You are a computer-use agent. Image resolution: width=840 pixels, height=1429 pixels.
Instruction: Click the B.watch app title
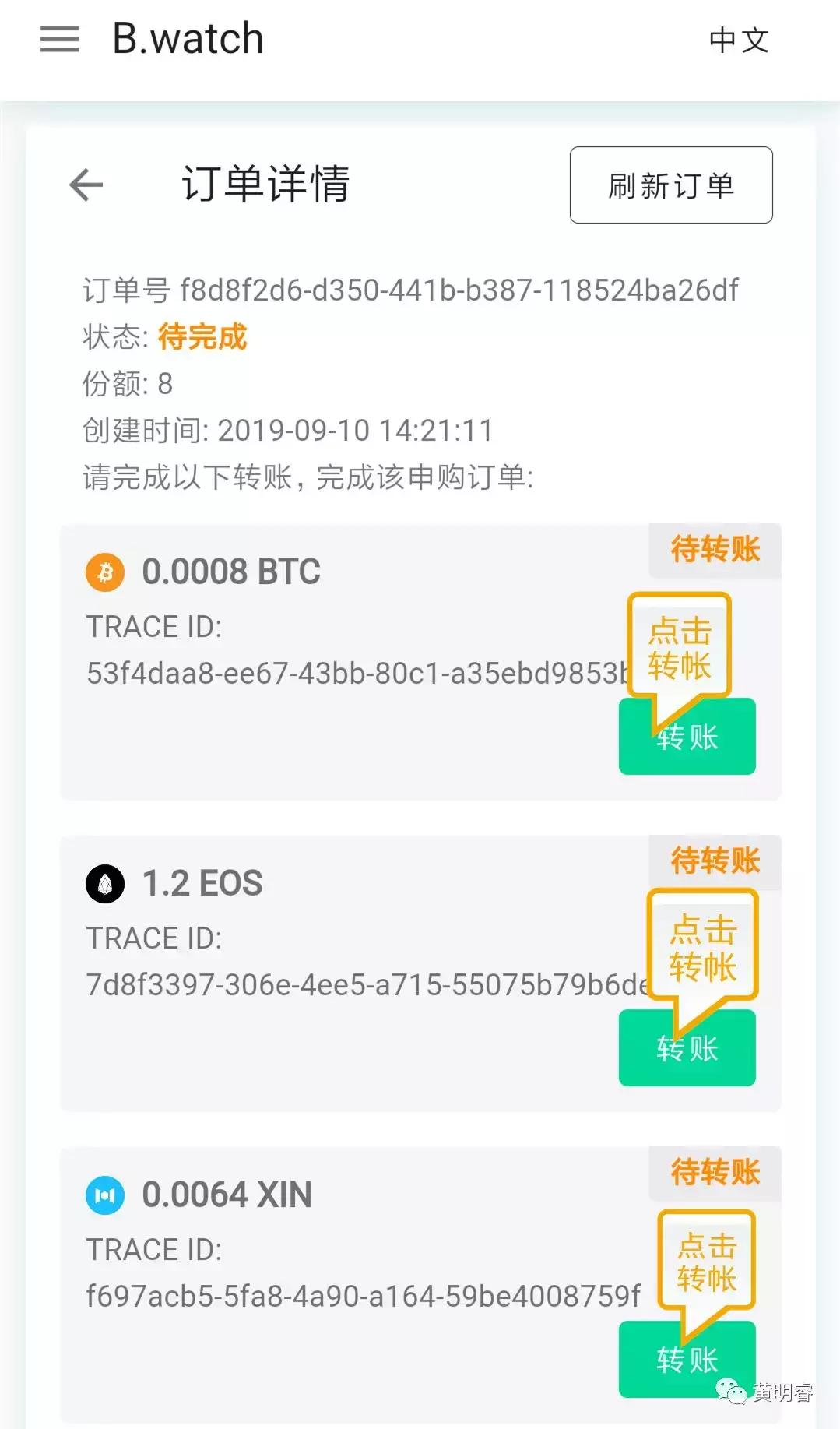(x=187, y=39)
